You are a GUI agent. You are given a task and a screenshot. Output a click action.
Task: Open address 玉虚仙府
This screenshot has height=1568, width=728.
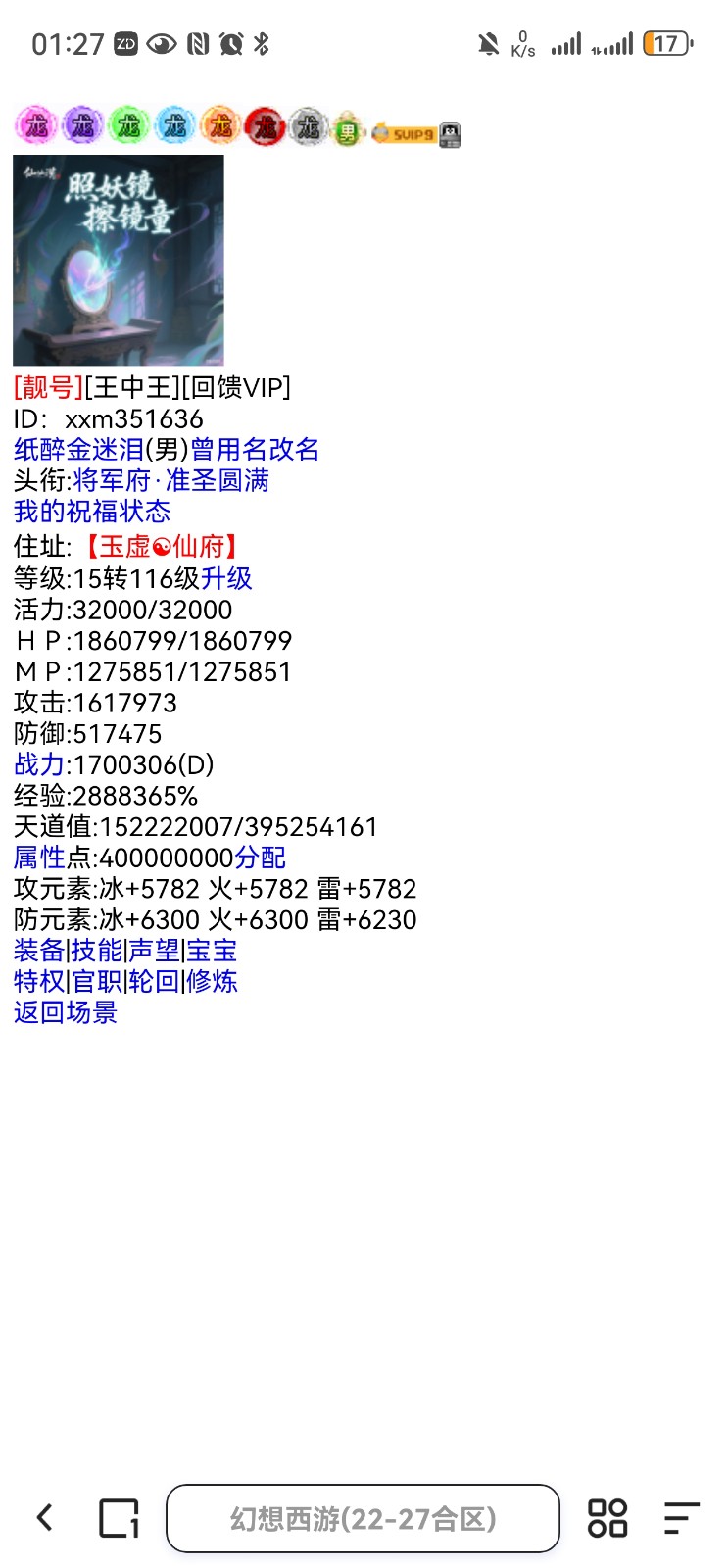click(x=162, y=546)
